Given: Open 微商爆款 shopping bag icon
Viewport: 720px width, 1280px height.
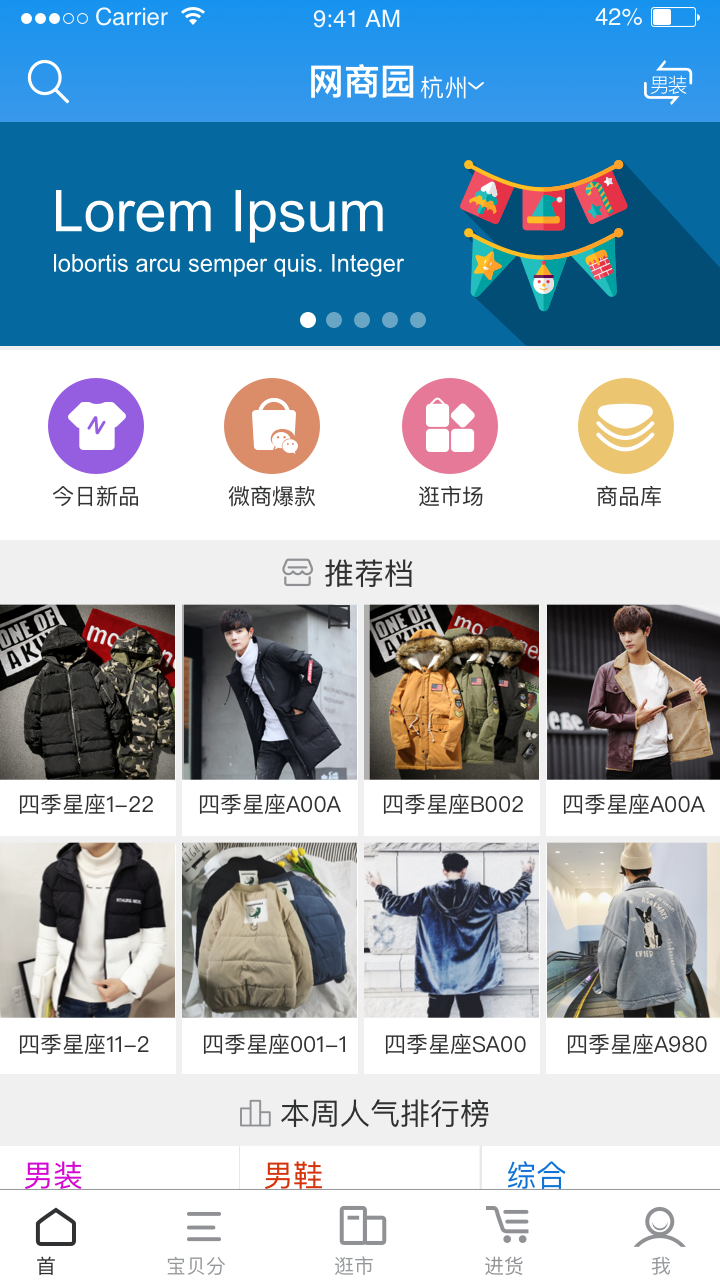Looking at the screenshot, I should [271, 425].
